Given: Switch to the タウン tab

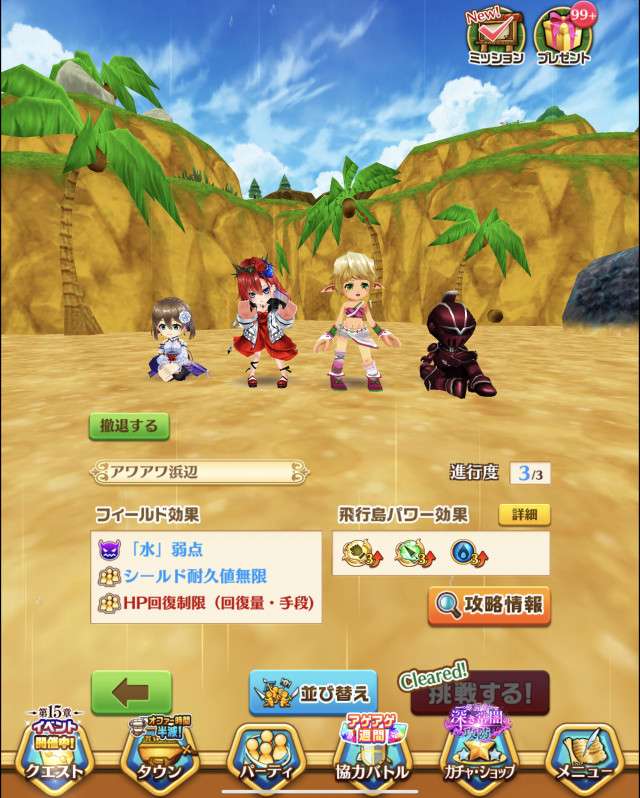Looking at the screenshot, I should click(x=157, y=755).
